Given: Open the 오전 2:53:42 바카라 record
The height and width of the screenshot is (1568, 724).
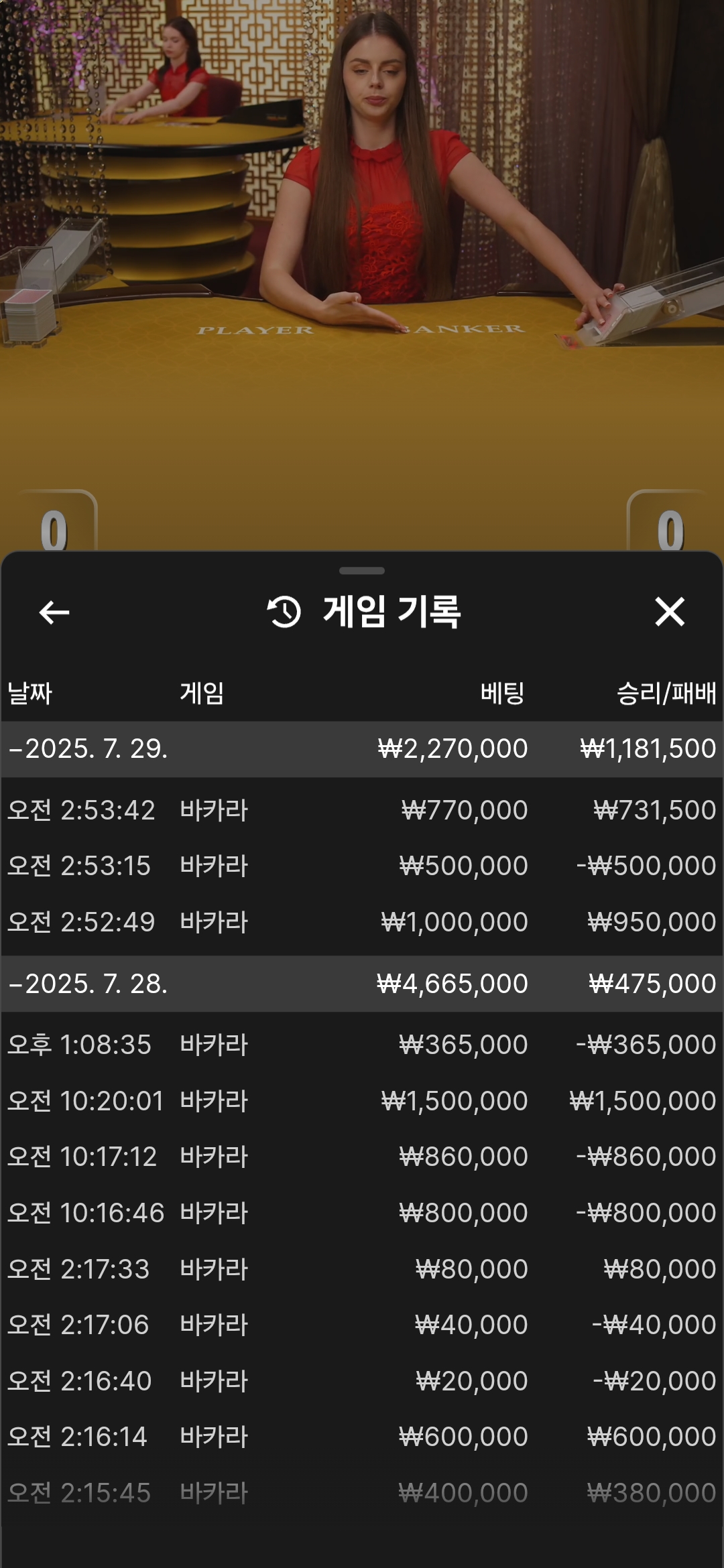Looking at the screenshot, I should pos(362,810).
